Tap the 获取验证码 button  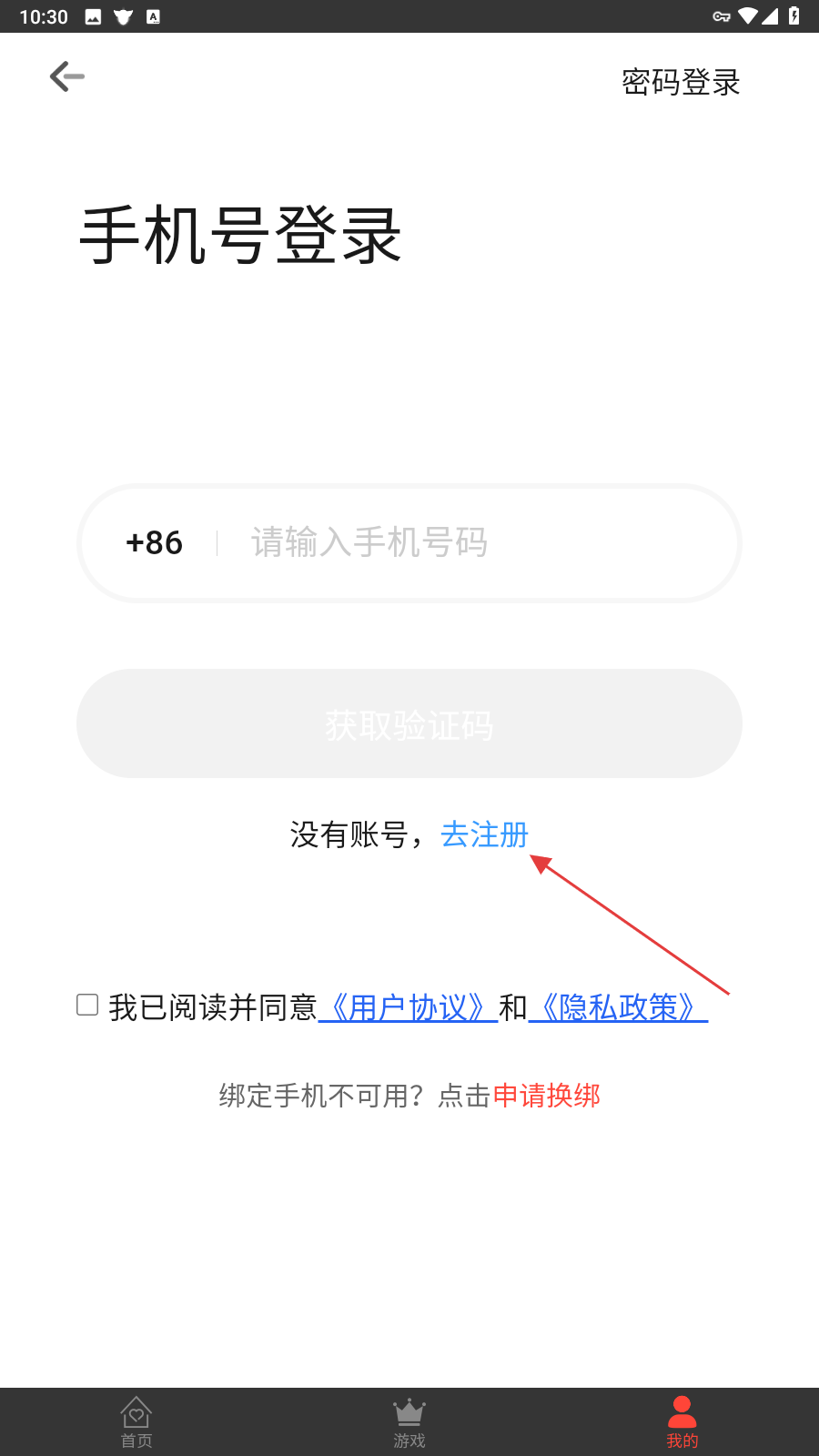tap(409, 723)
